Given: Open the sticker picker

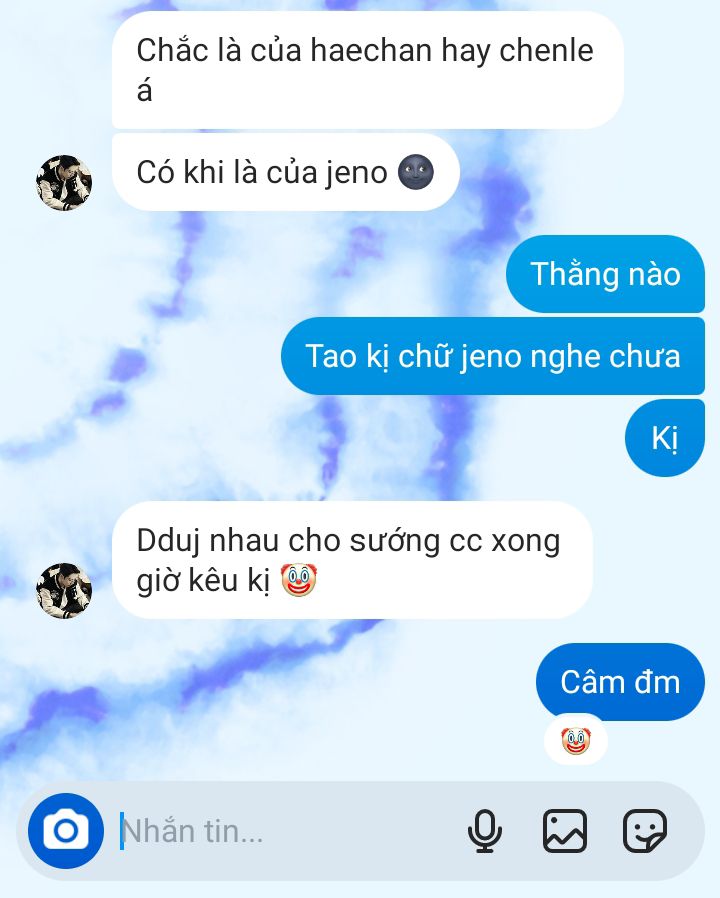Looking at the screenshot, I should [x=645, y=830].
